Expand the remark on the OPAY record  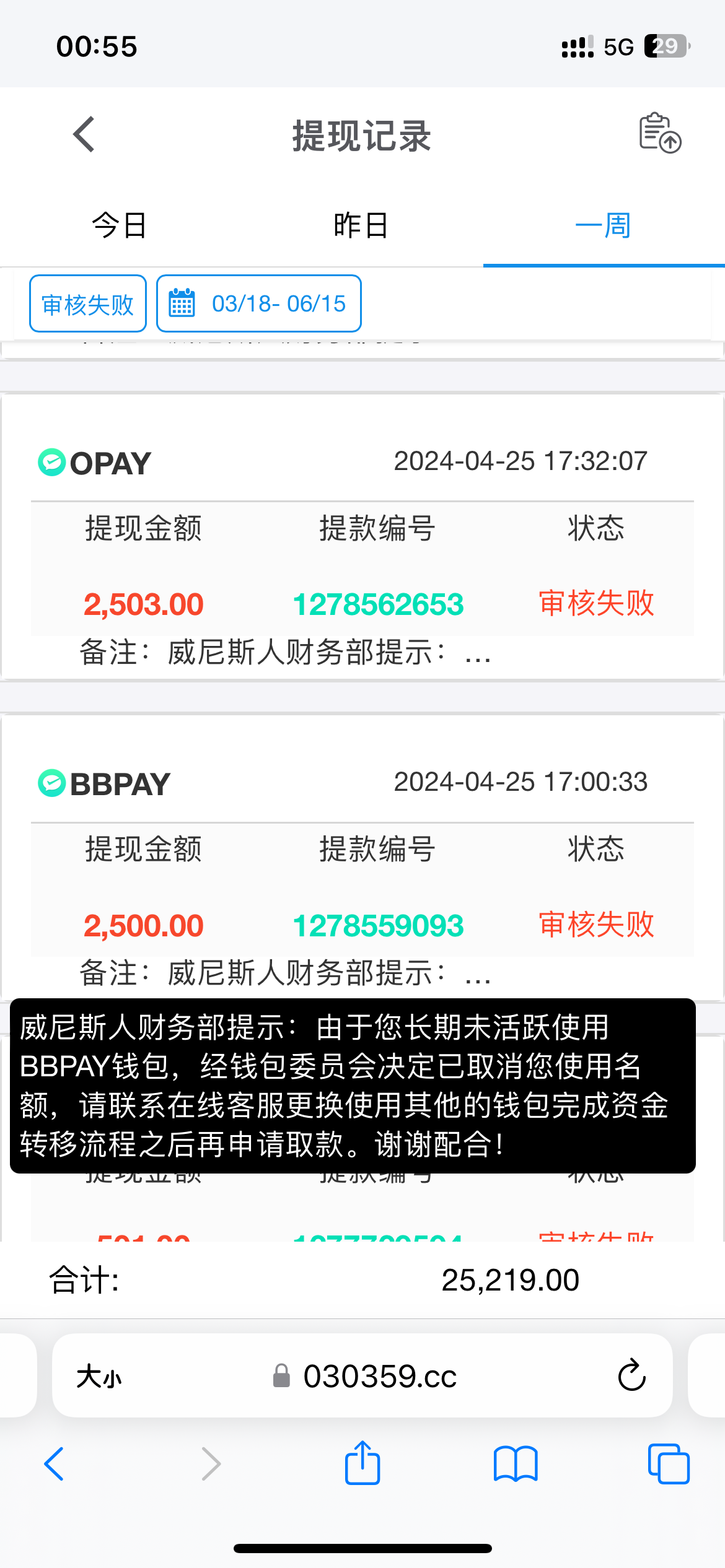point(285,653)
